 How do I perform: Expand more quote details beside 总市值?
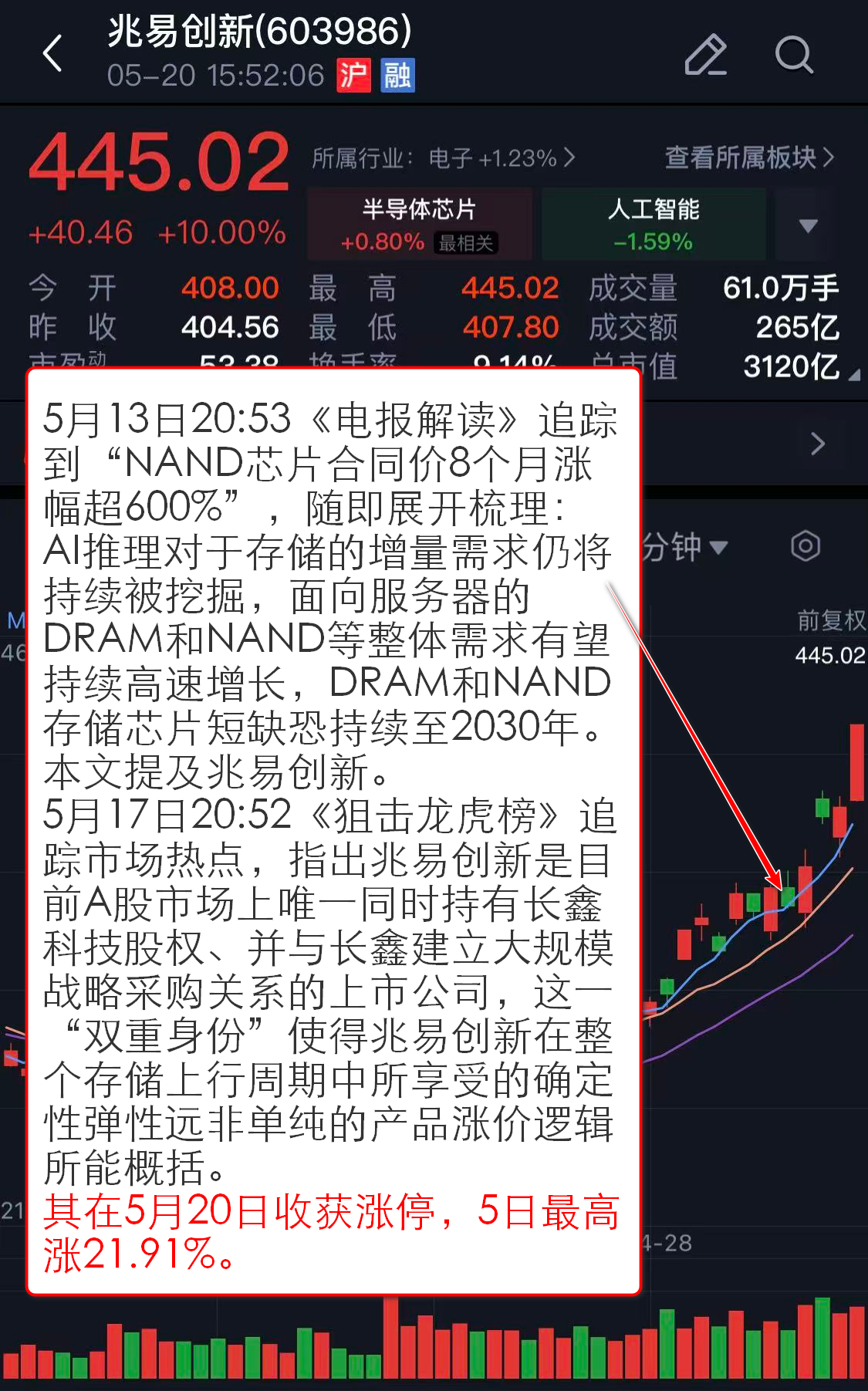pos(854,375)
